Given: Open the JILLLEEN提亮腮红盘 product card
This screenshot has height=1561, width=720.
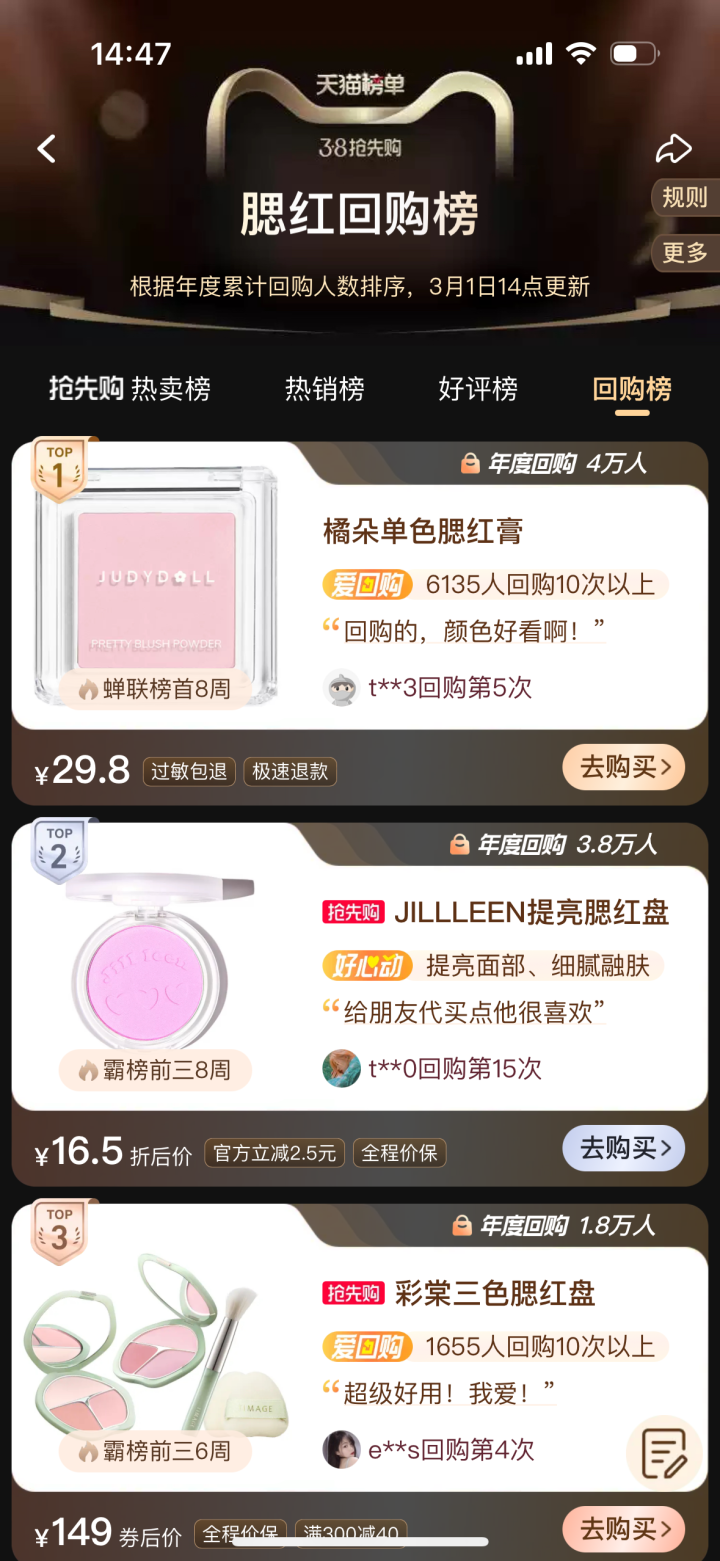Looking at the screenshot, I should coord(530,913).
